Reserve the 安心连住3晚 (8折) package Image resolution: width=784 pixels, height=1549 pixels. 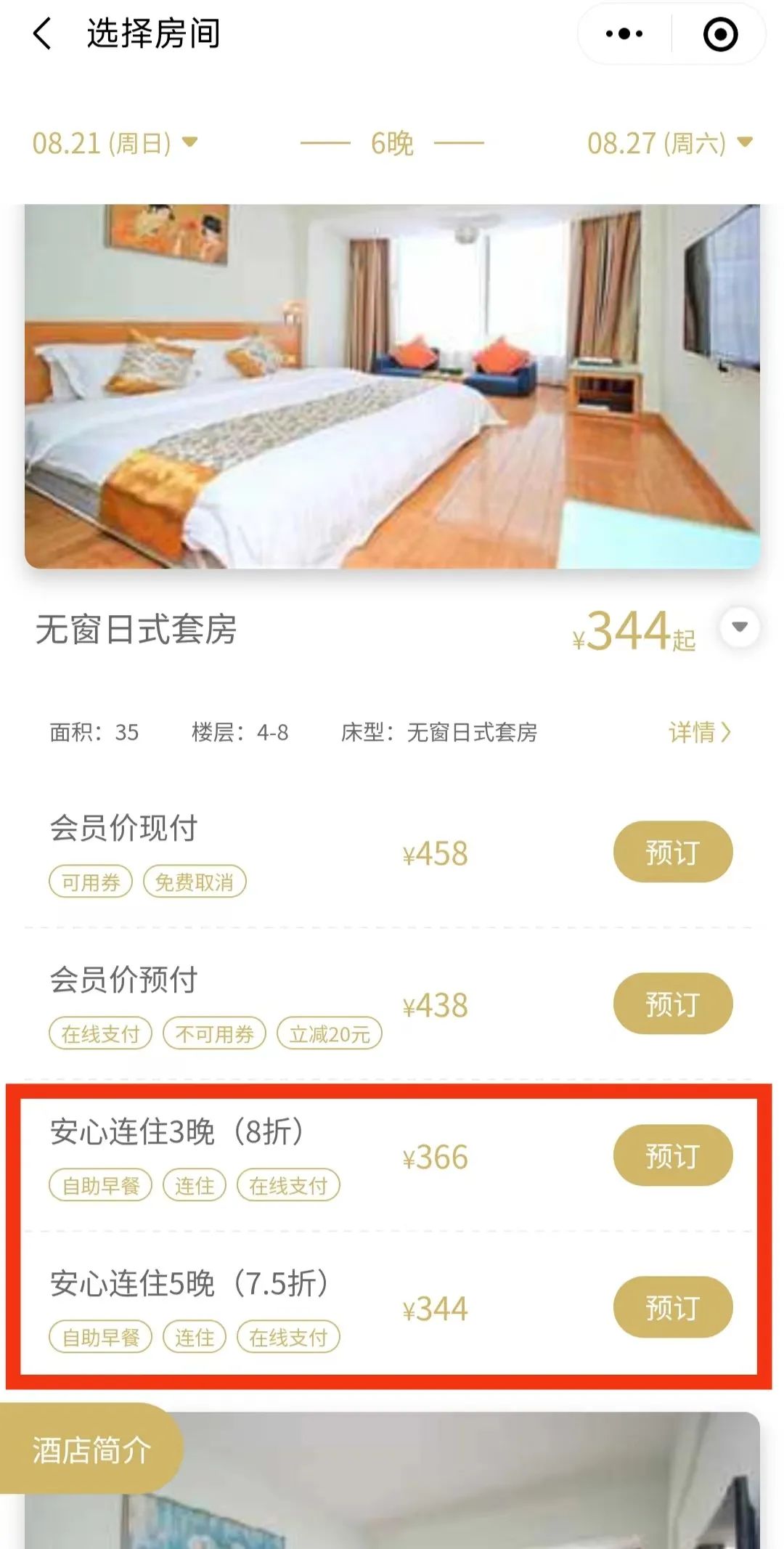coord(672,1155)
